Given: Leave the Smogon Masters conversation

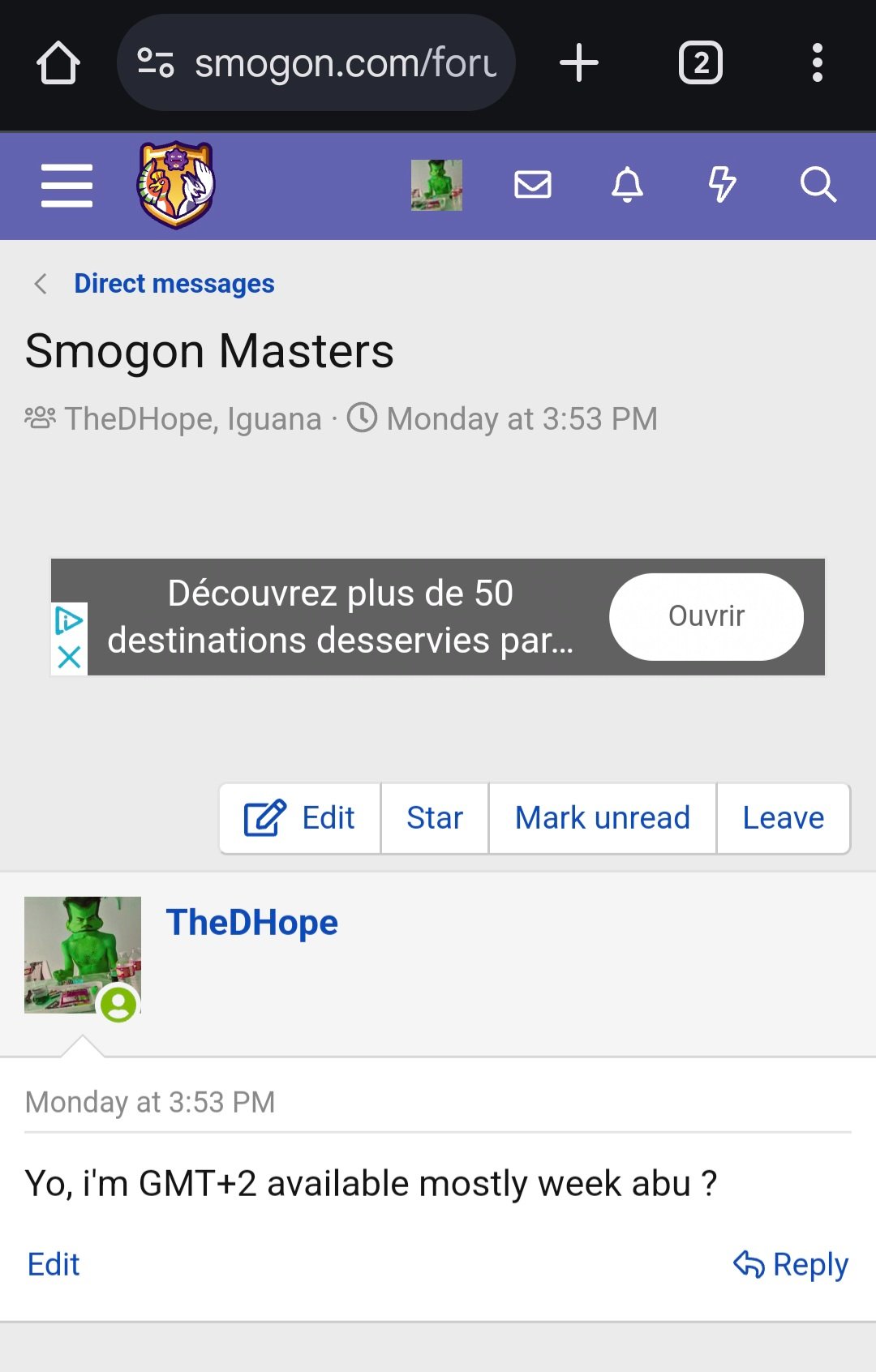Looking at the screenshot, I should pyautogui.click(x=783, y=818).
